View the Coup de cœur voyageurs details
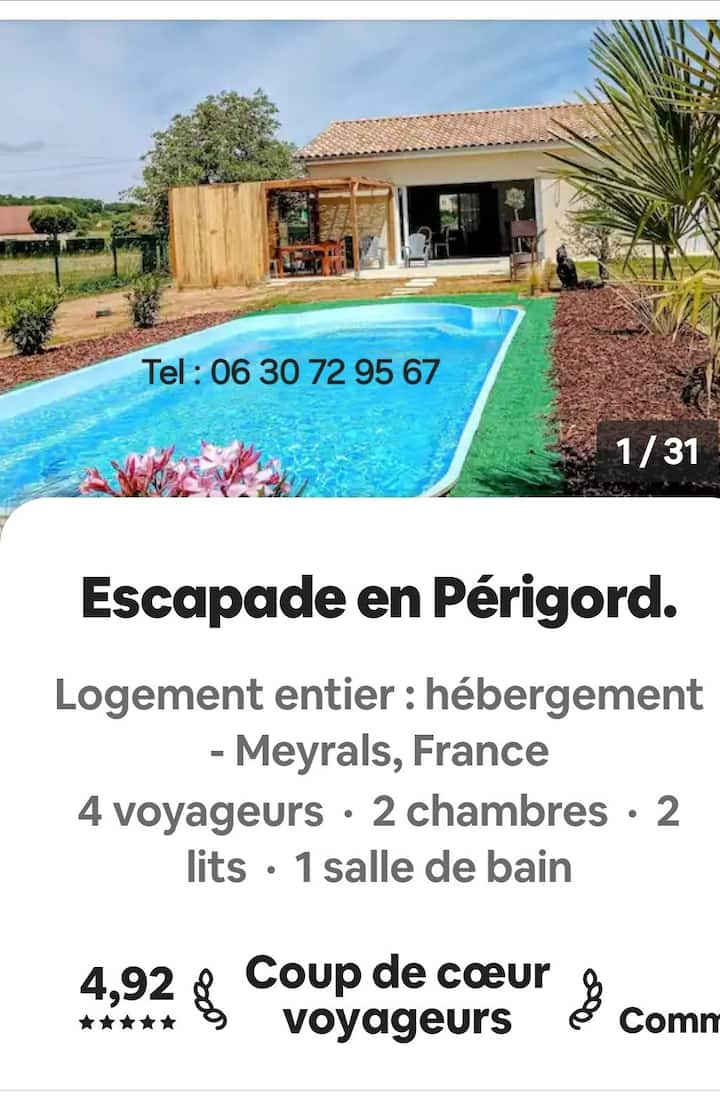 (x=397, y=996)
